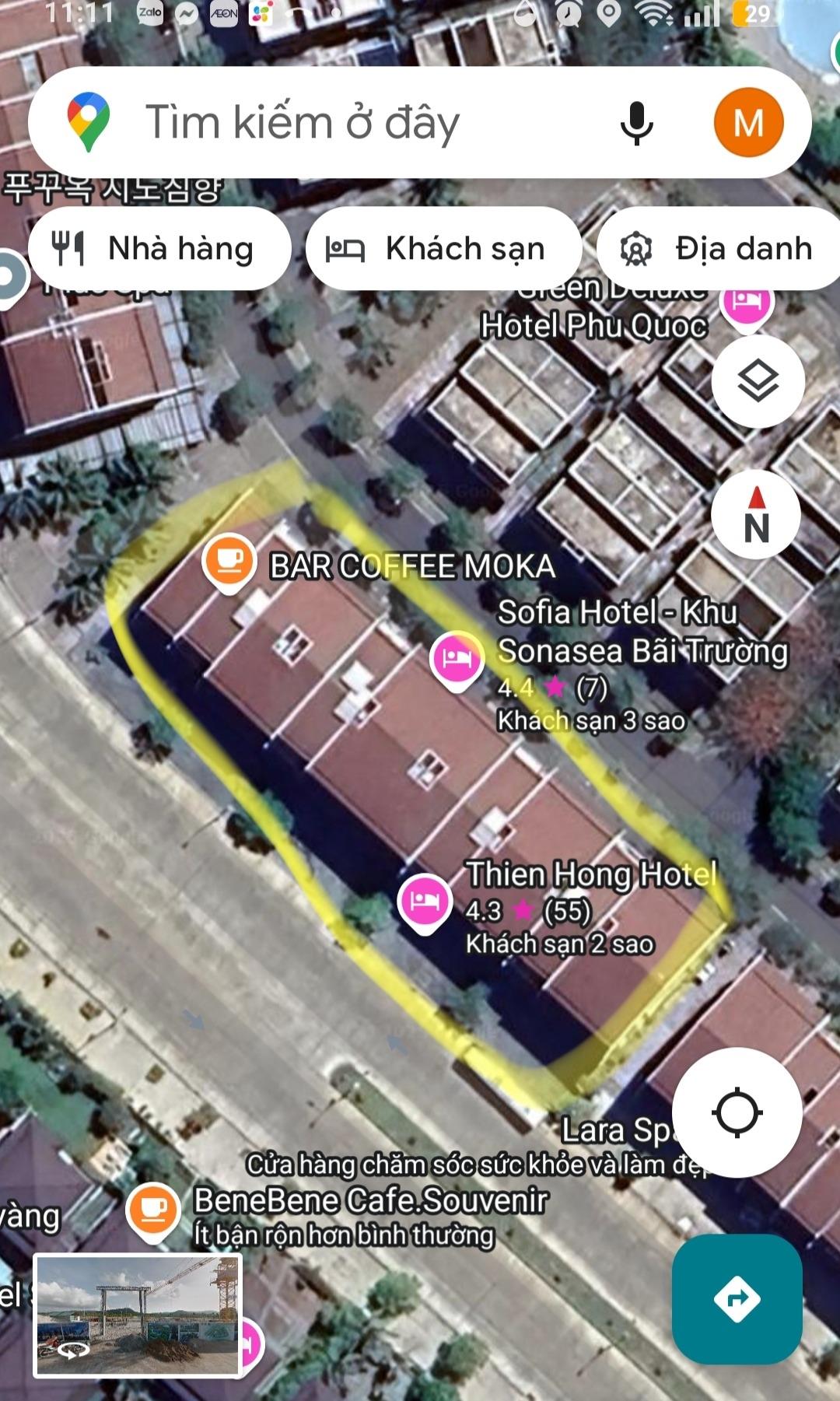Select the Khách sạn chip
Viewport: 840px width, 1401px height.
coord(443,249)
